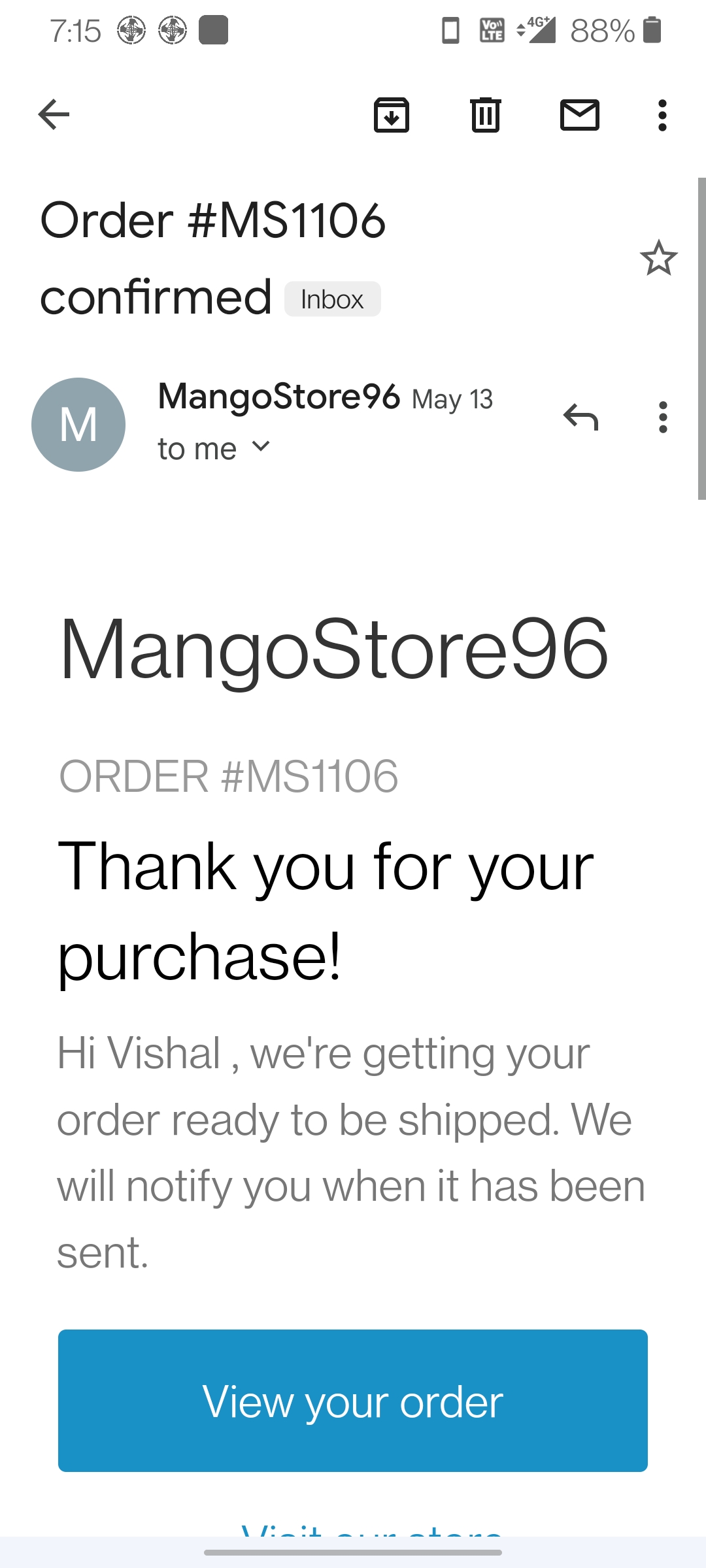This screenshot has height=1568, width=706.
Task: Open MangoStore96 sender avatar
Action: (x=78, y=425)
